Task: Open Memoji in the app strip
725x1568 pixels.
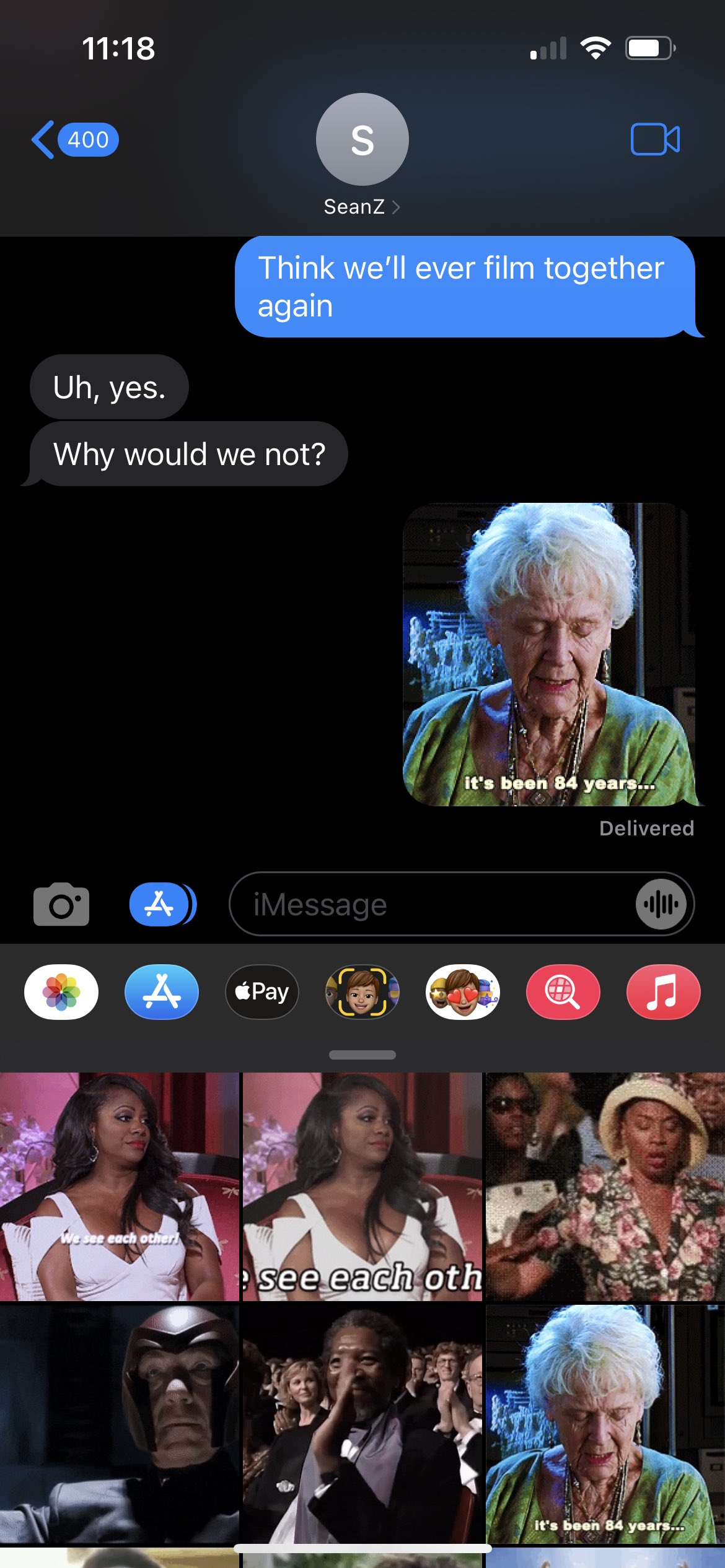Action: (362, 992)
